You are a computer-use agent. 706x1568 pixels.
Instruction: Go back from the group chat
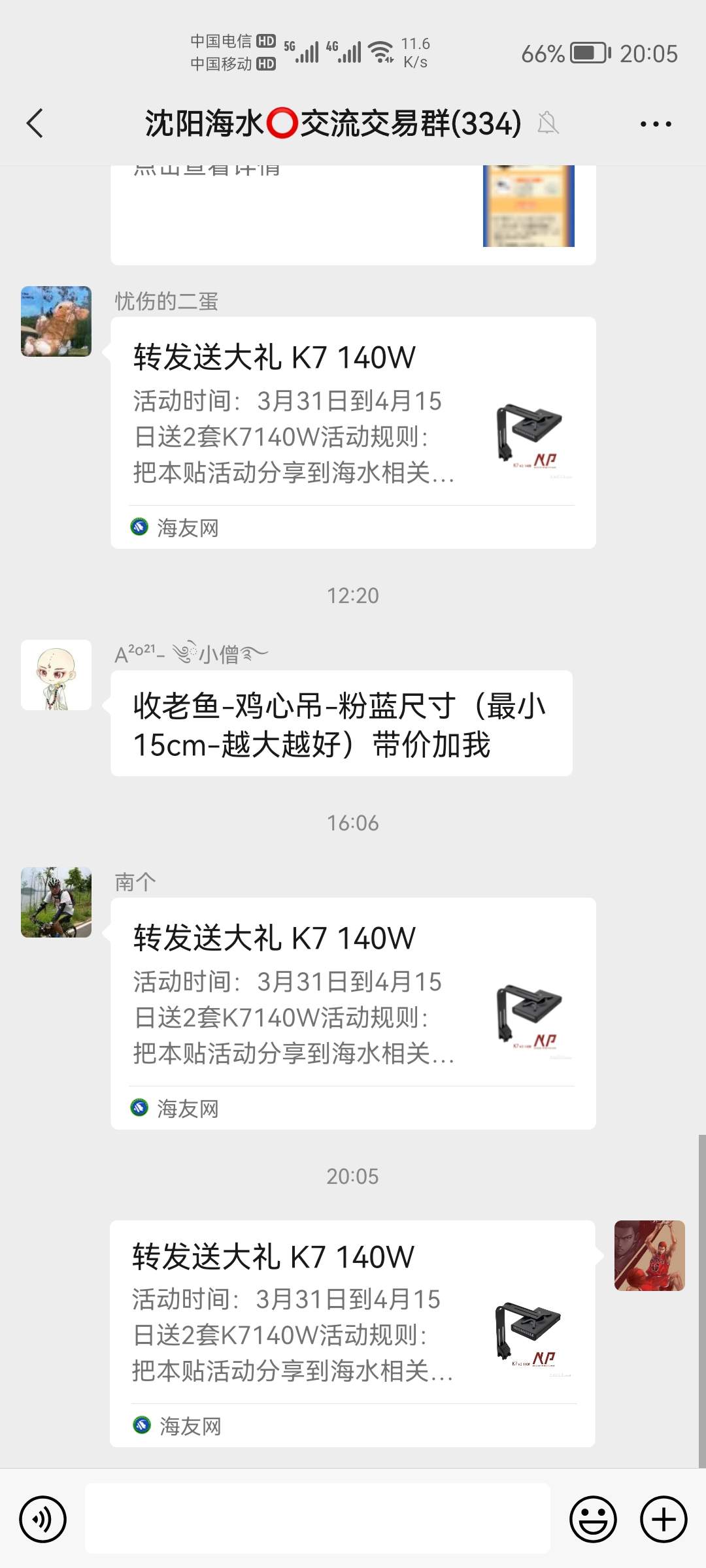[35, 123]
